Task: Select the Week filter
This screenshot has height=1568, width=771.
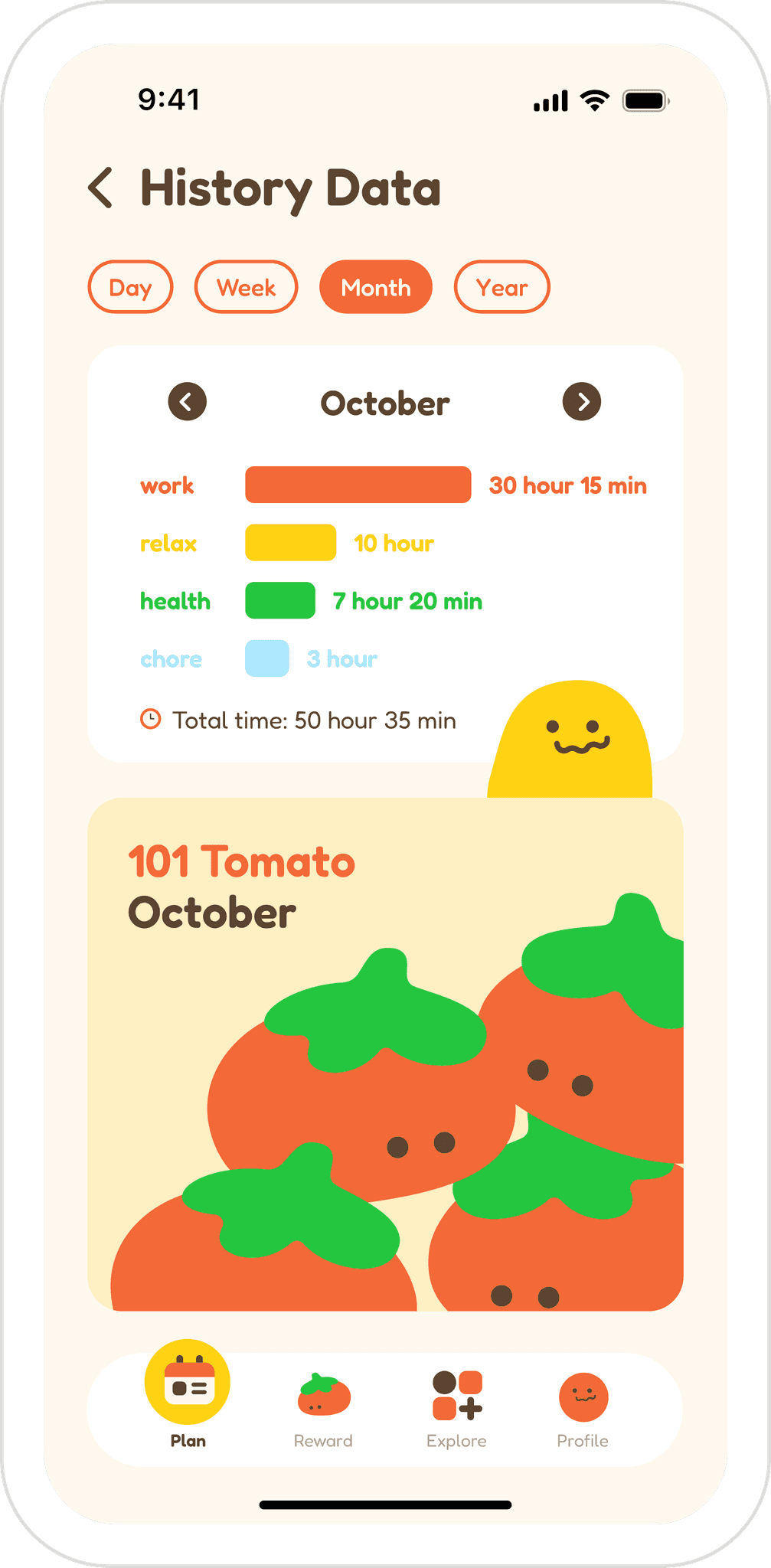Action: point(246,287)
